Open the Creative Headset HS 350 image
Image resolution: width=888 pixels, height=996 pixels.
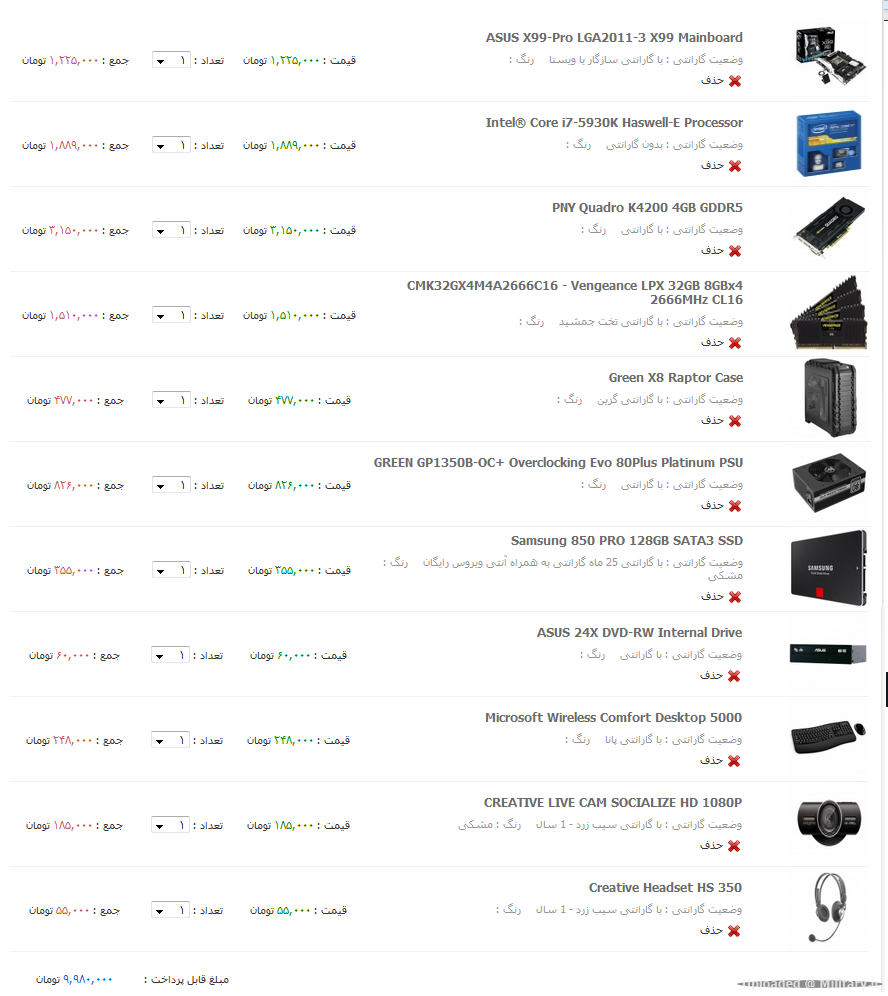click(828, 907)
